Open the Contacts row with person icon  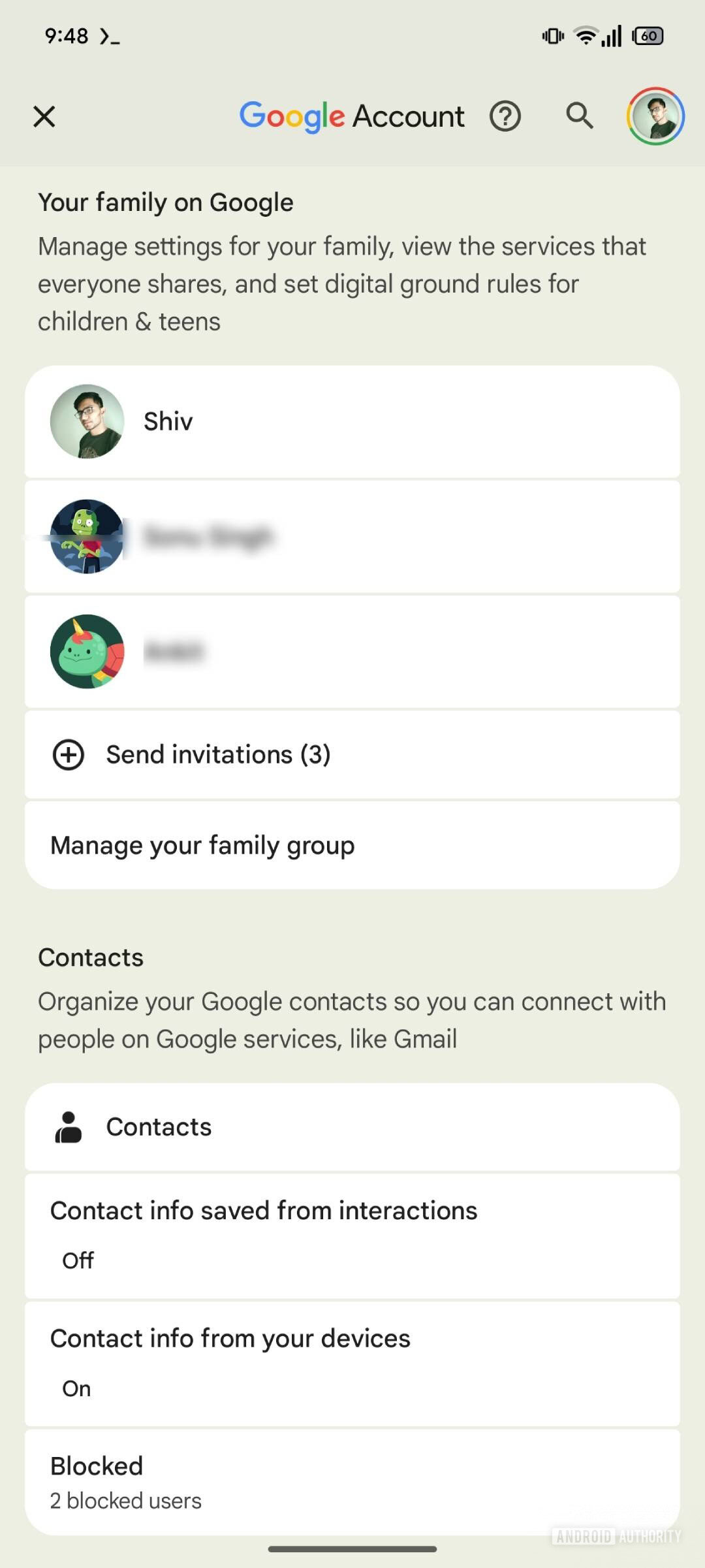pos(352,1127)
